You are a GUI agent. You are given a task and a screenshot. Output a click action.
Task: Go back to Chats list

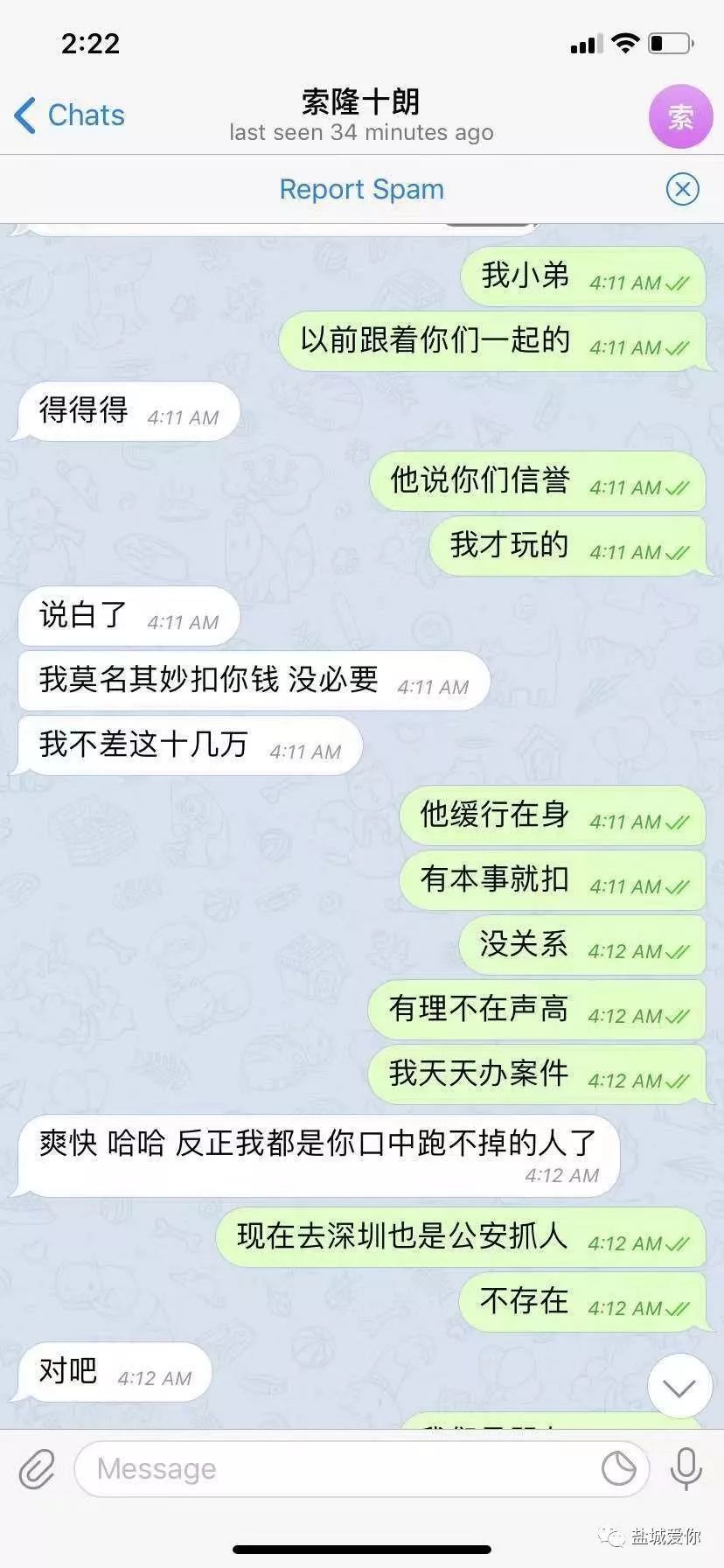tap(70, 115)
